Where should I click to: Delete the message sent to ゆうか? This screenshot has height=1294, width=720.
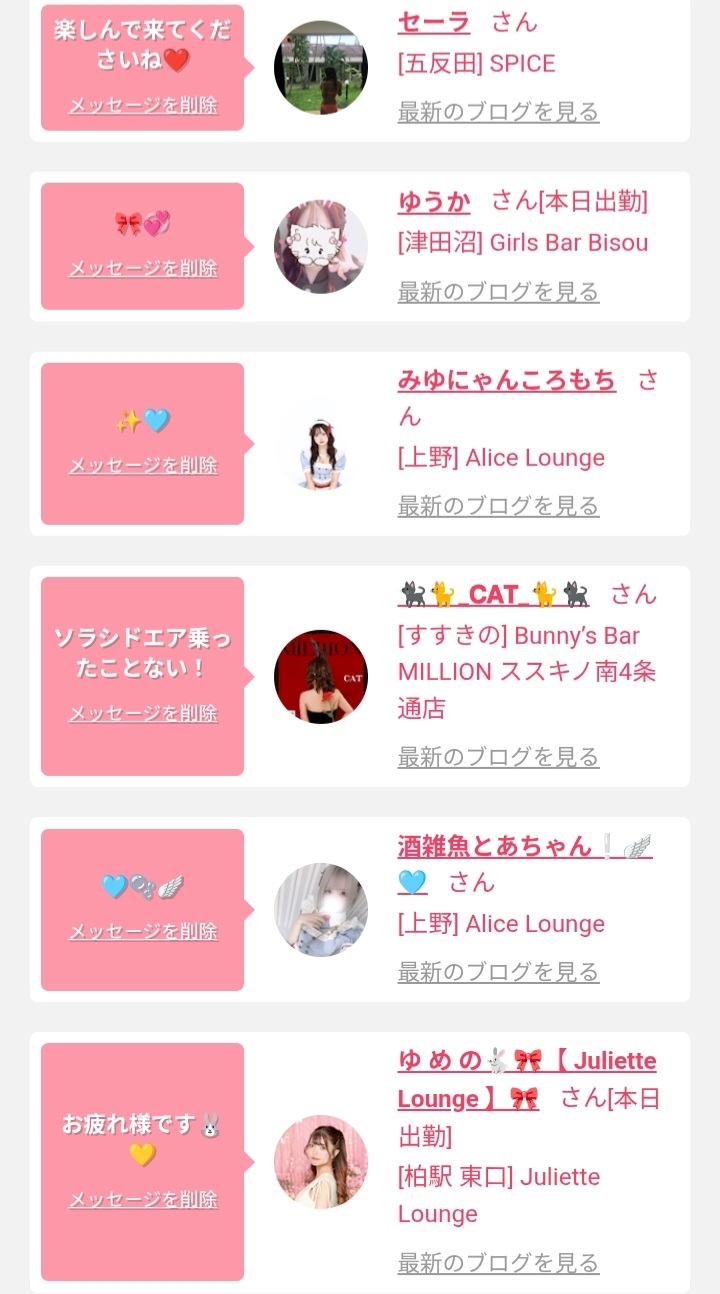(143, 268)
